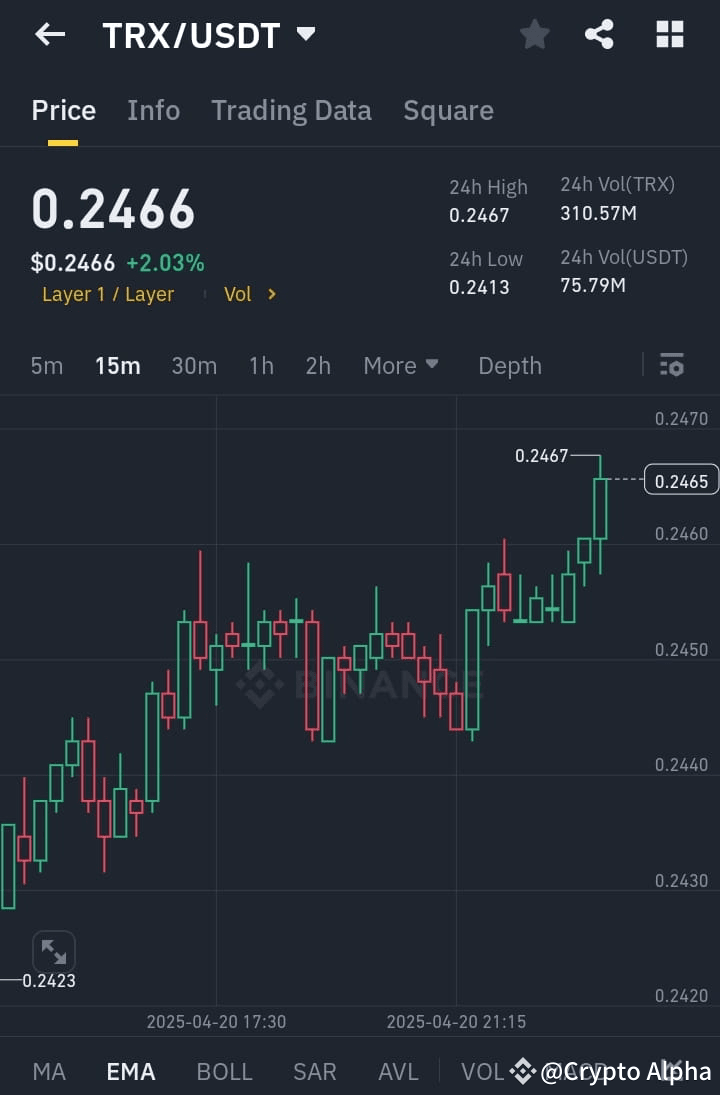This screenshot has width=720, height=1095.
Task: Open chart settings icon beside Depth
Action: point(671,365)
